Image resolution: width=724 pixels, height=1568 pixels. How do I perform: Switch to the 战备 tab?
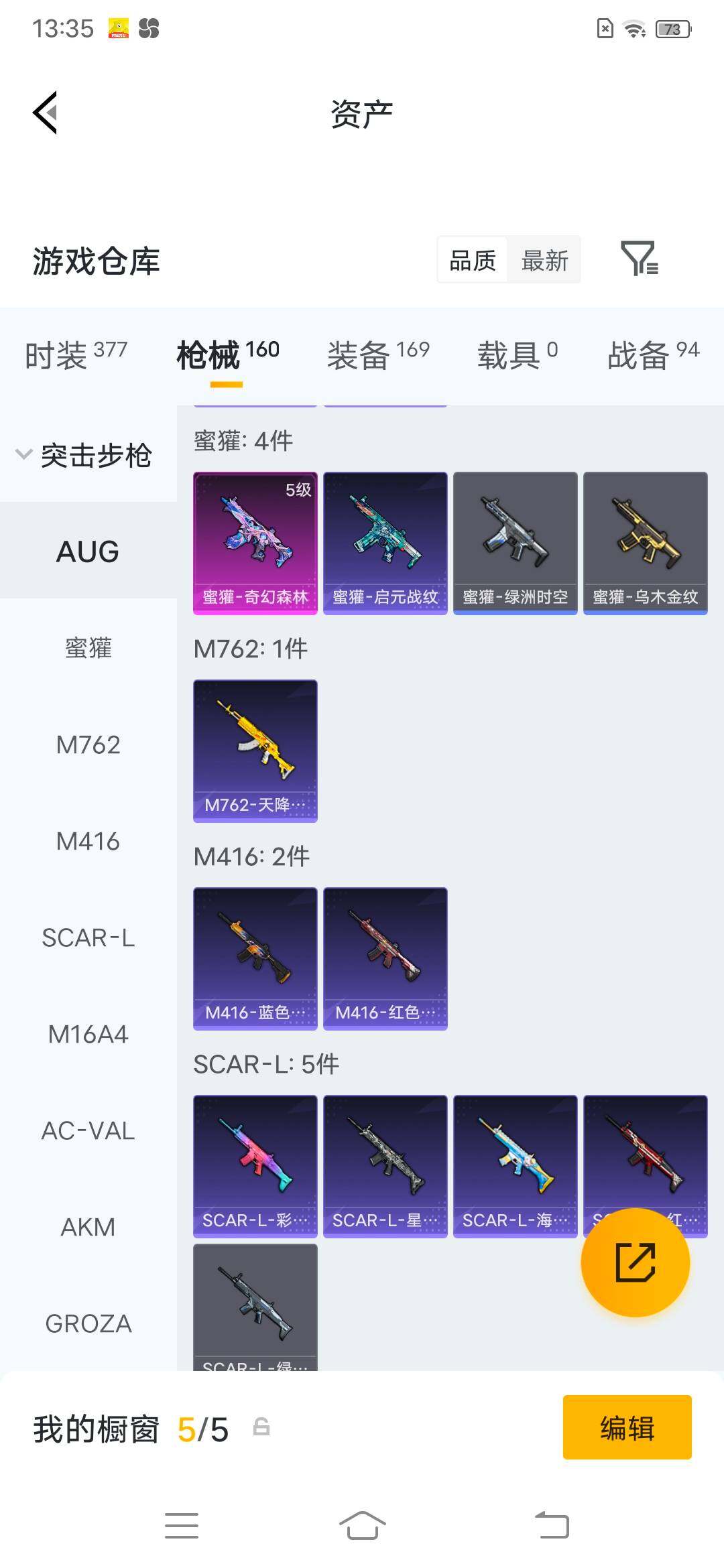click(653, 354)
